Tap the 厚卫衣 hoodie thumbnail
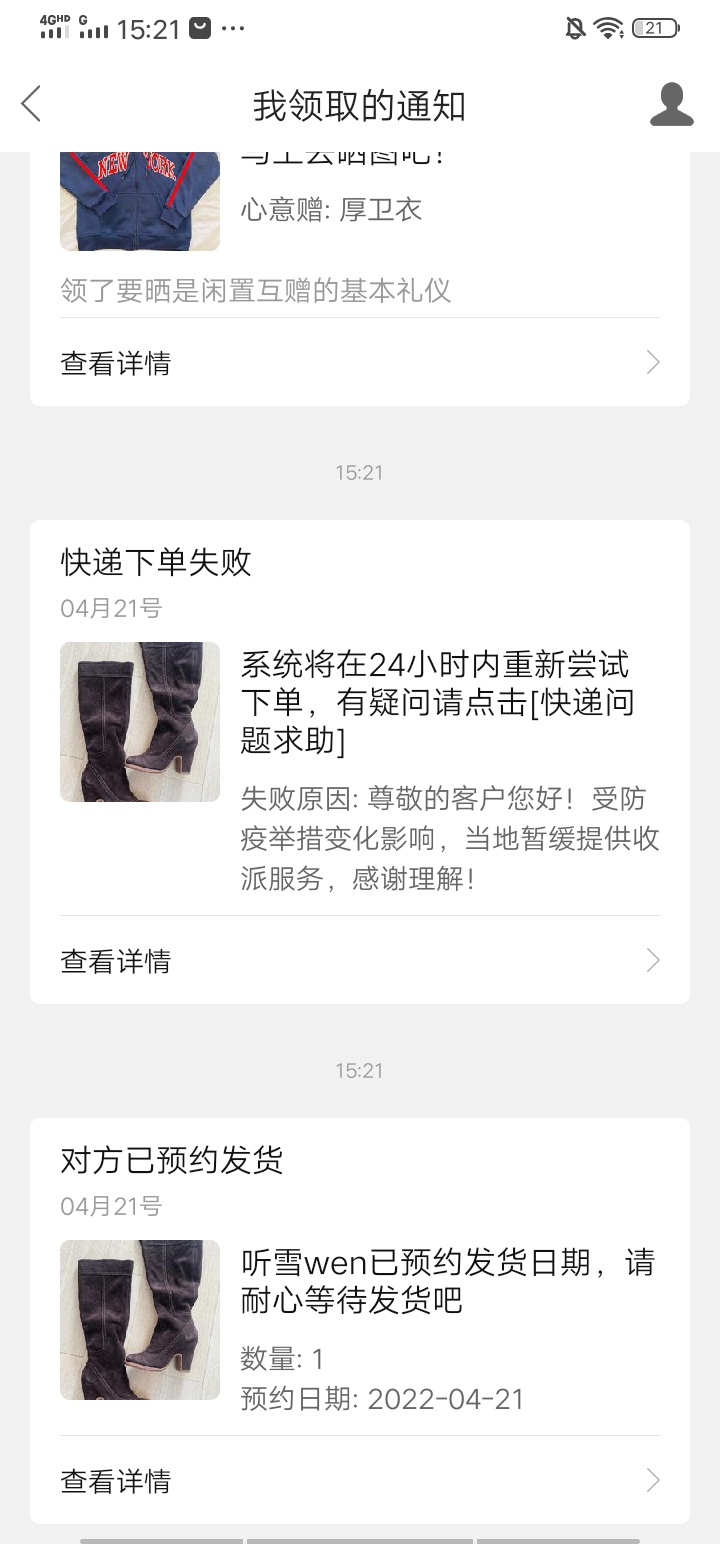The image size is (720, 1544). pos(140,200)
